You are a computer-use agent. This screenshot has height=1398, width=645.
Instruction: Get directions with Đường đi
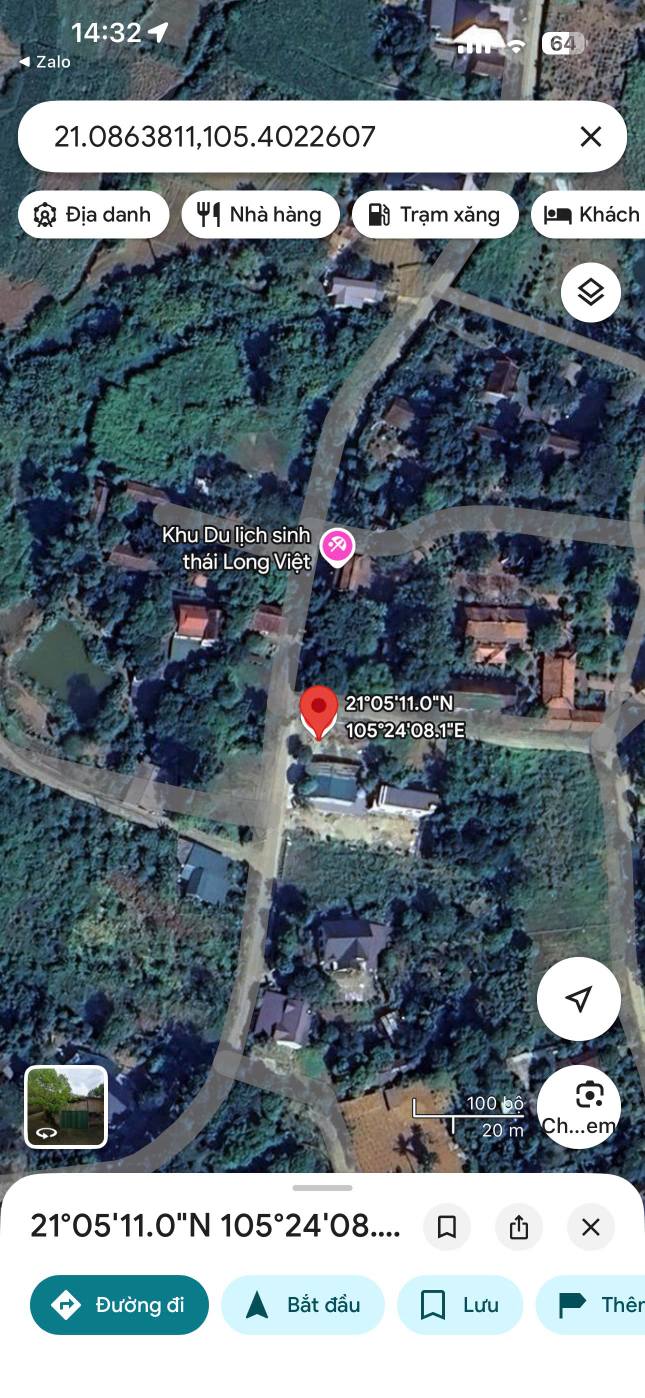pos(119,1305)
